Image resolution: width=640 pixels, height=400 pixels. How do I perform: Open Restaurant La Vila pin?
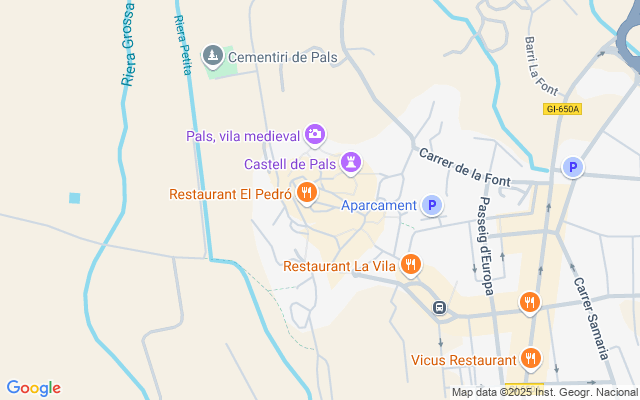411,265
